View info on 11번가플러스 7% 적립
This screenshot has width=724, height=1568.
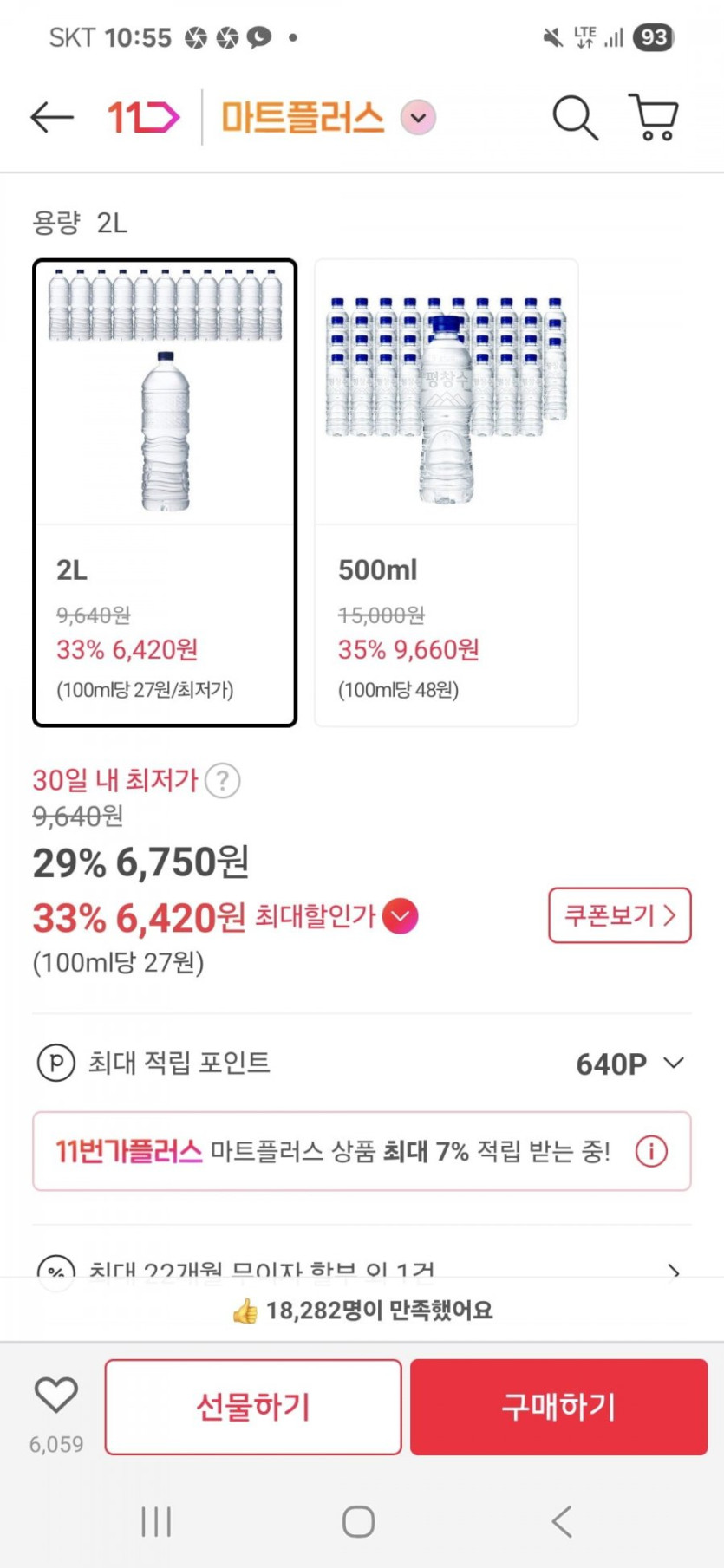(651, 1151)
